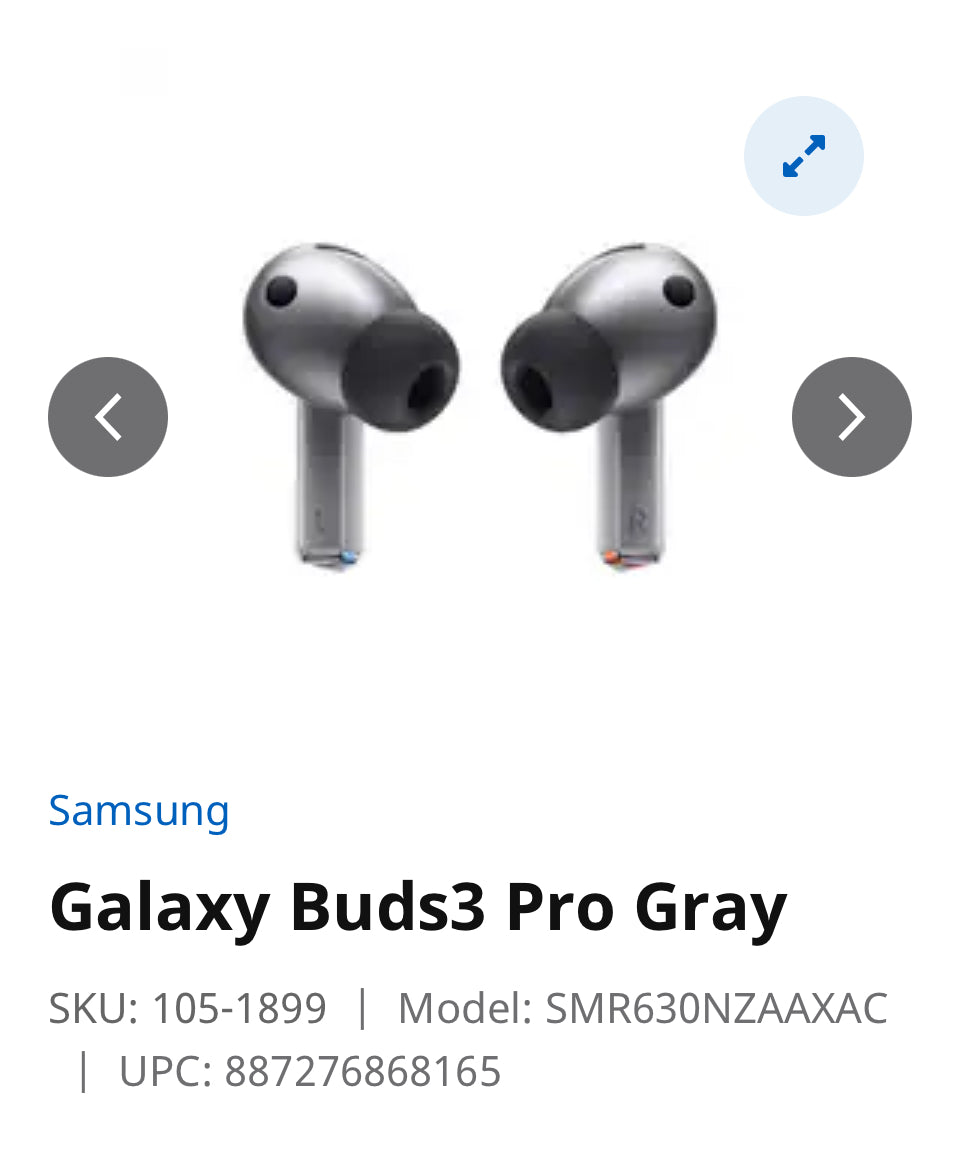This screenshot has height=1152, width=960.
Task: Expand the product image to full screen
Action: [803, 156]
